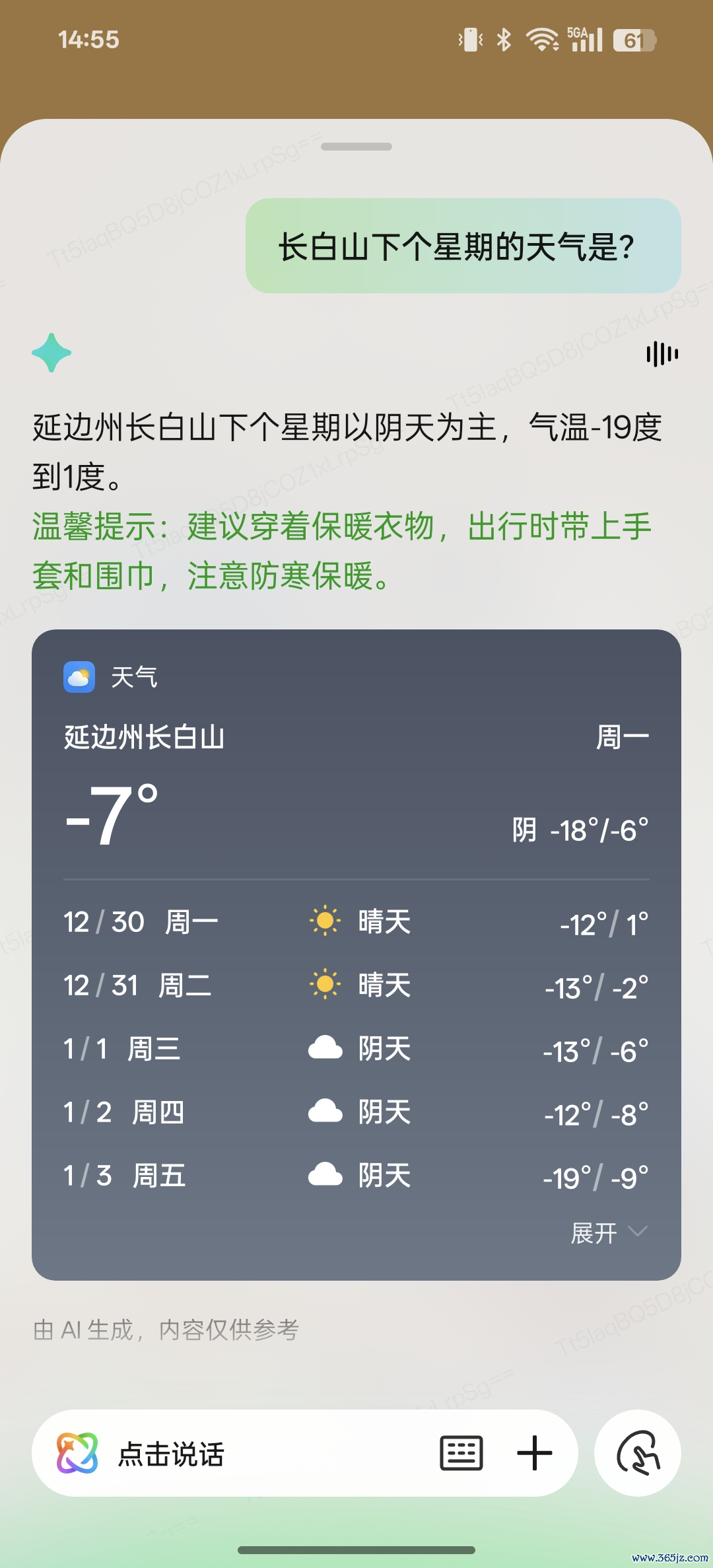This screenshot has width=713, height=1568.
Task: Tap the circular touch gesture button
Action: (x=638, y=1453)
